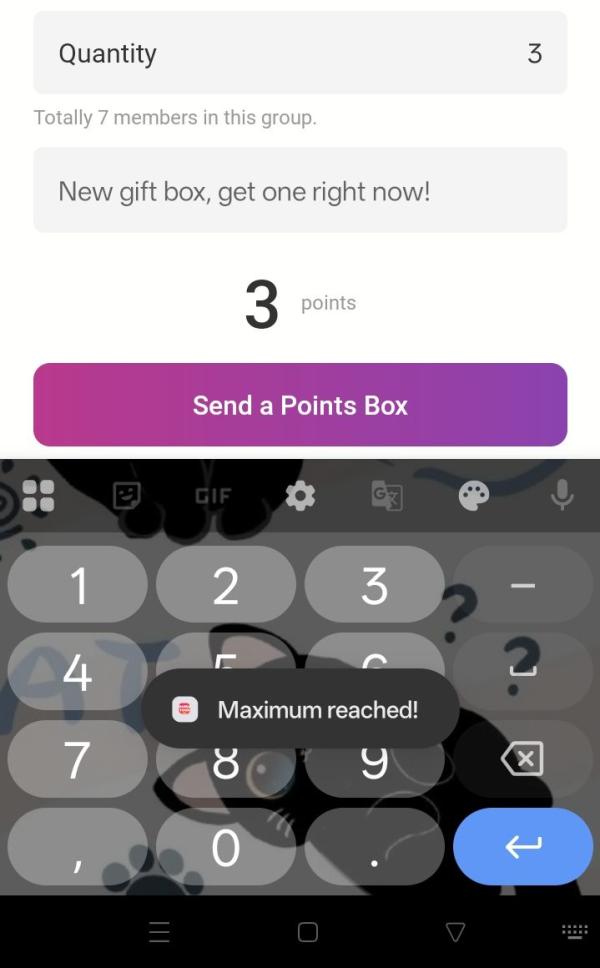Tap the backspace key

tap(522, 758)
